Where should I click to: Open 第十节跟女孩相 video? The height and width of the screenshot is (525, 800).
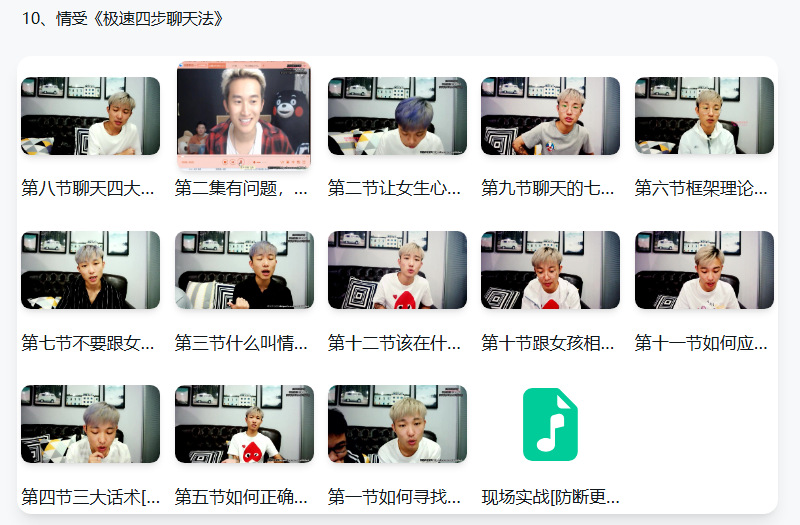coord(550,270)
